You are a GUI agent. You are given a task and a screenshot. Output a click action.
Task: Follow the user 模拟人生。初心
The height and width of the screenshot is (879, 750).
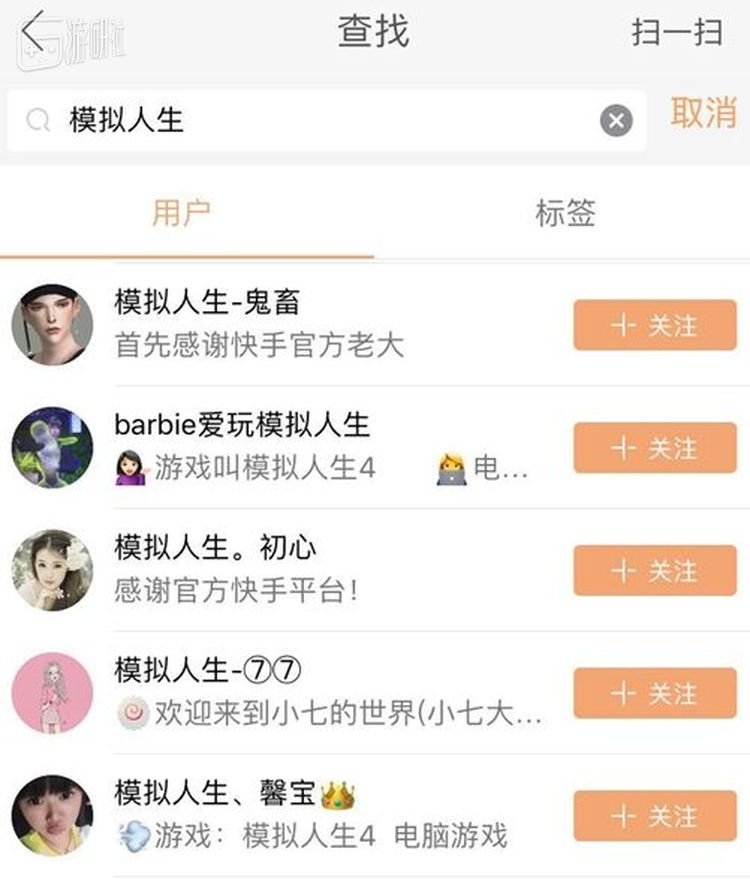point(655,571)
